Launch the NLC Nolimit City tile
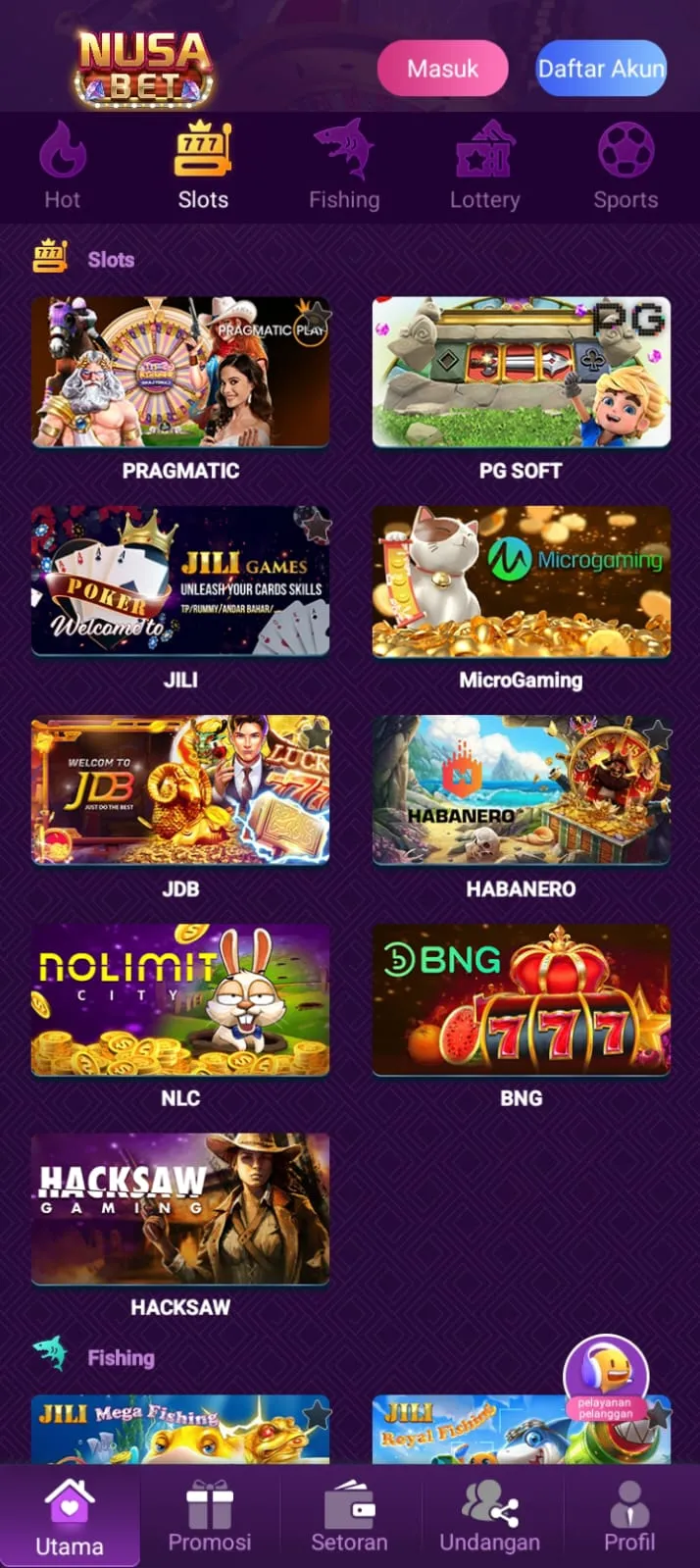The image size is (700, 1568). point(180,999)
